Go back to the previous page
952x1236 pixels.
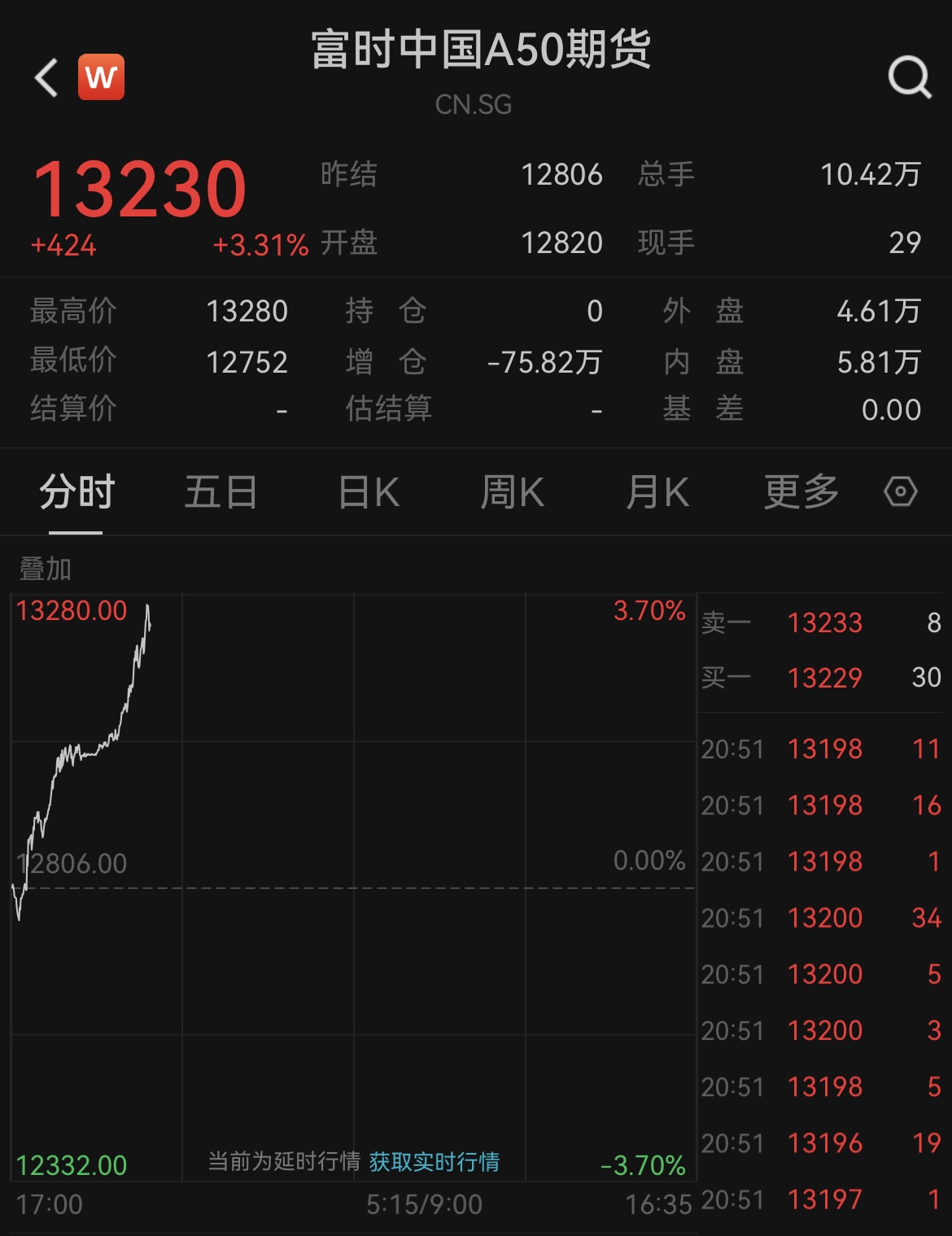tap(47, 78)
